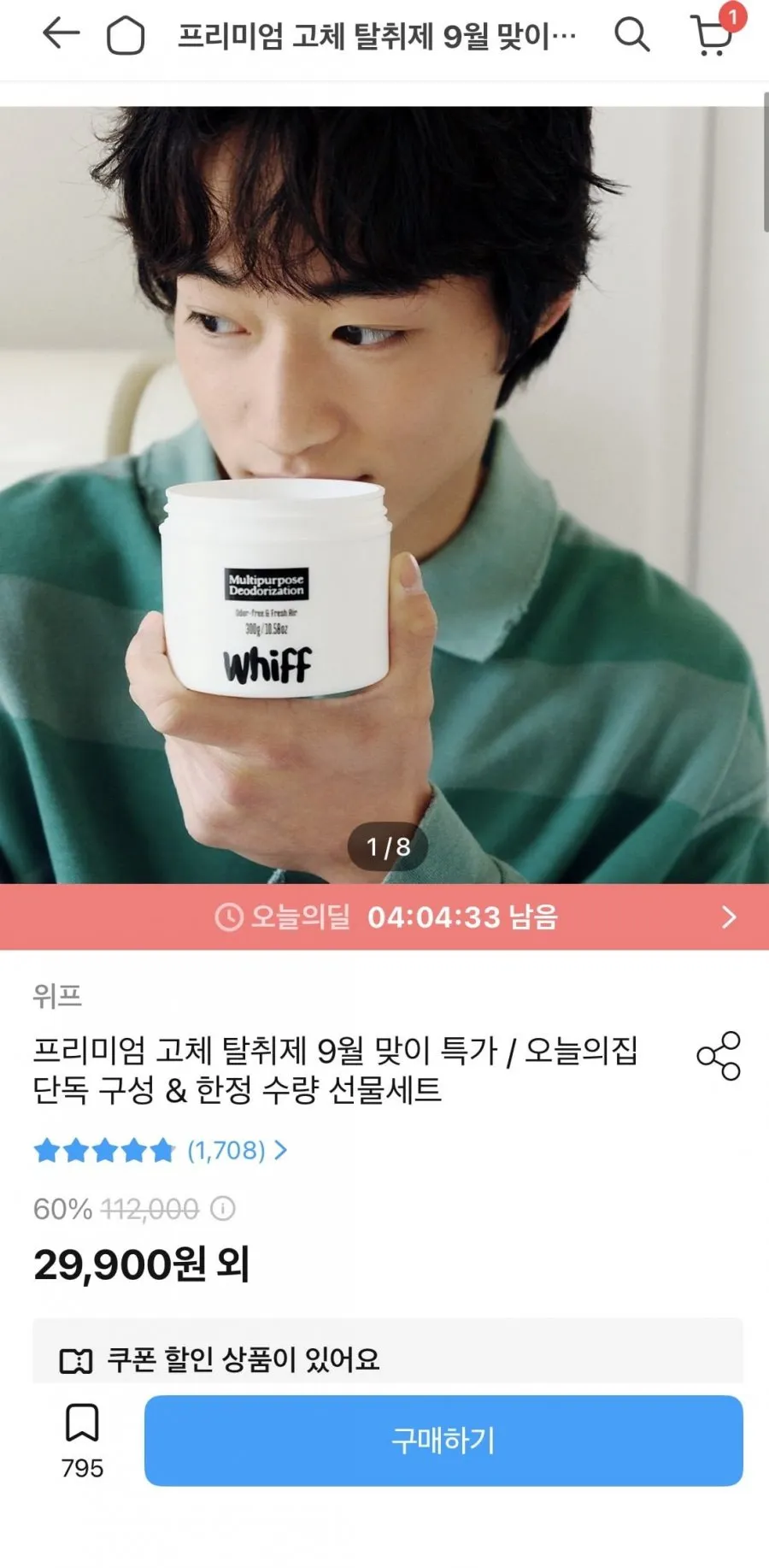Open search with the magnifier icon

coord(632,35)
